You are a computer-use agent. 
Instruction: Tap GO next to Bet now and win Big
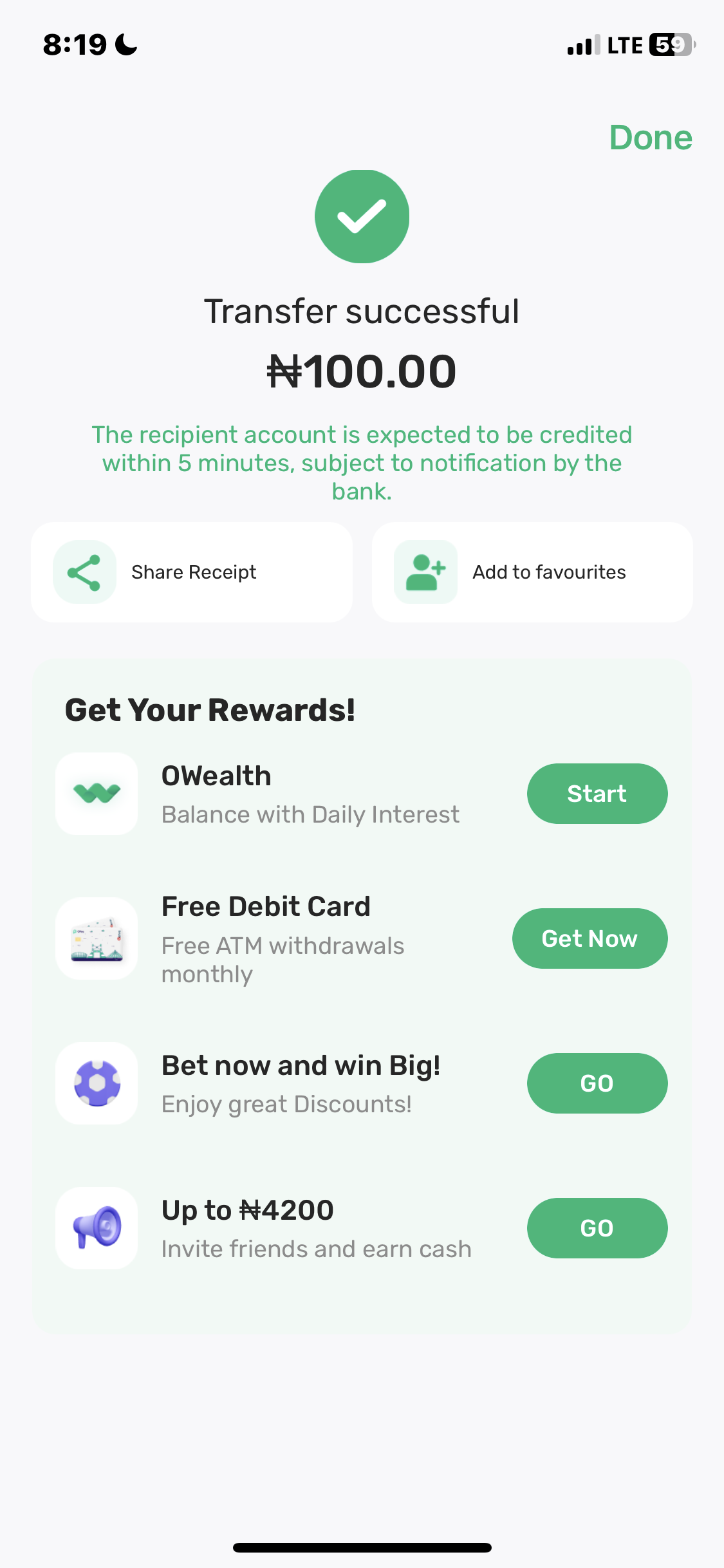click(x=597, y=1083)
